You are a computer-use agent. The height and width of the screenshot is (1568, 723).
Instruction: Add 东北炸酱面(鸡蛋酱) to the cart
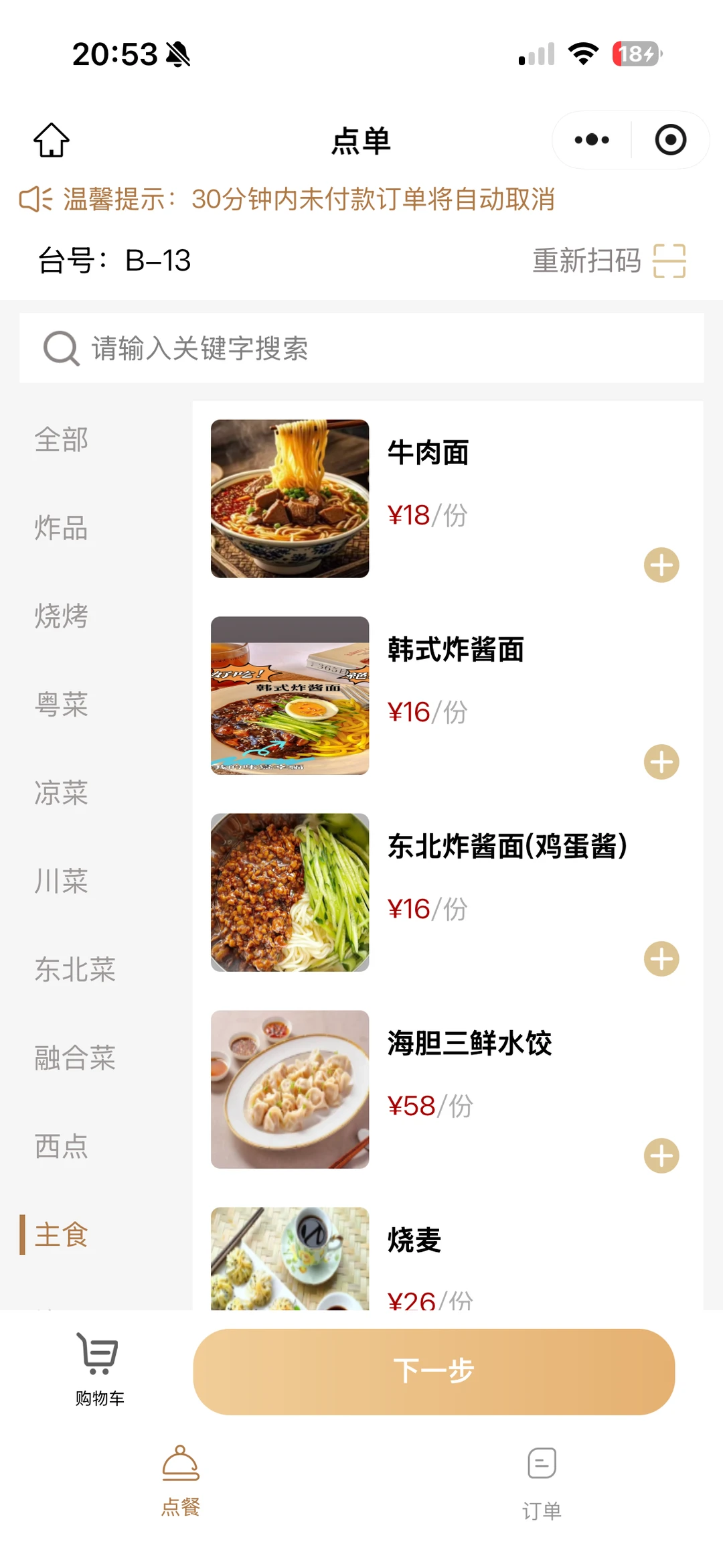point(661,959)
